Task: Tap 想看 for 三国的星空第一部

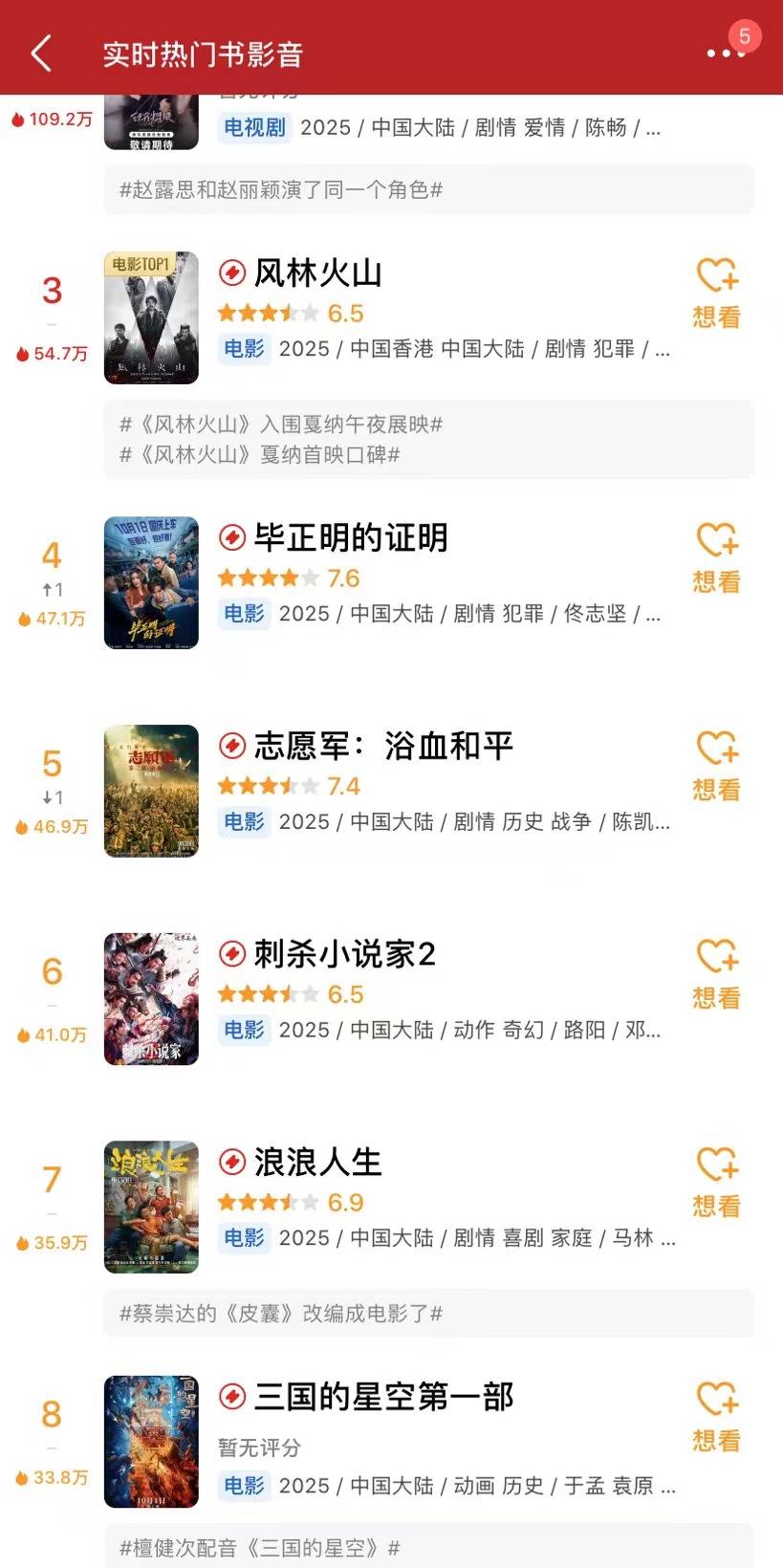Action: [x=716, y=1417]
